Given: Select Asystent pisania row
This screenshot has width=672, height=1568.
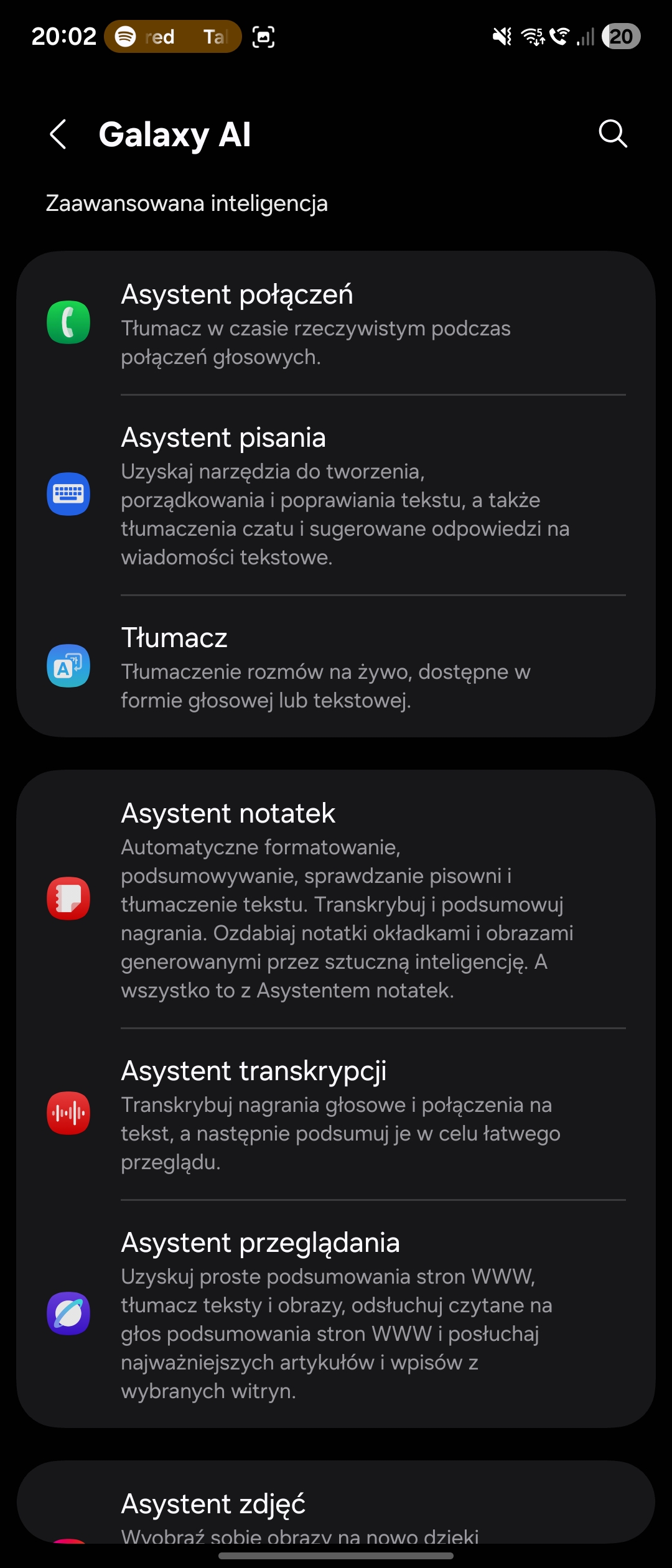Looking at the screenshot, I should pos(336,495).
